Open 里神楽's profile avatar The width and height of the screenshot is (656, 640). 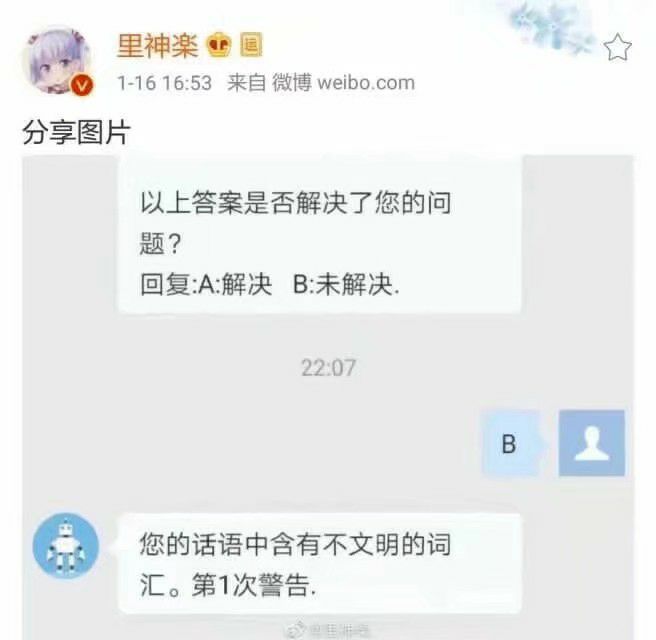tap(59, 62)
